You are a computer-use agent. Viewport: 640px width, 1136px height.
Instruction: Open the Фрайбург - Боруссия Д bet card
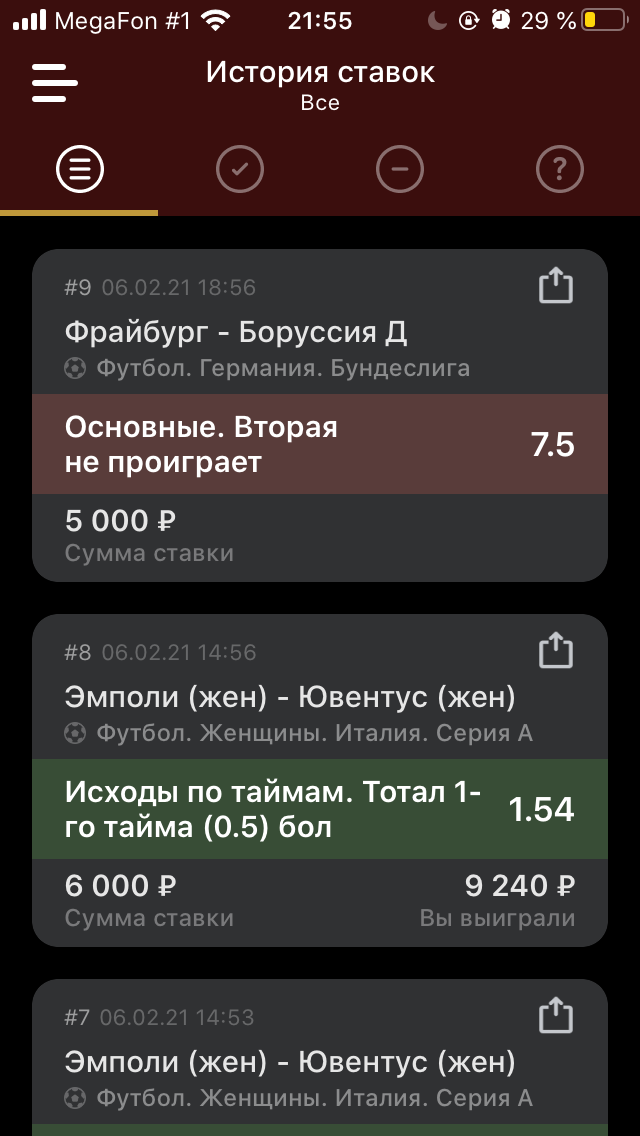[x=320, y=415]
